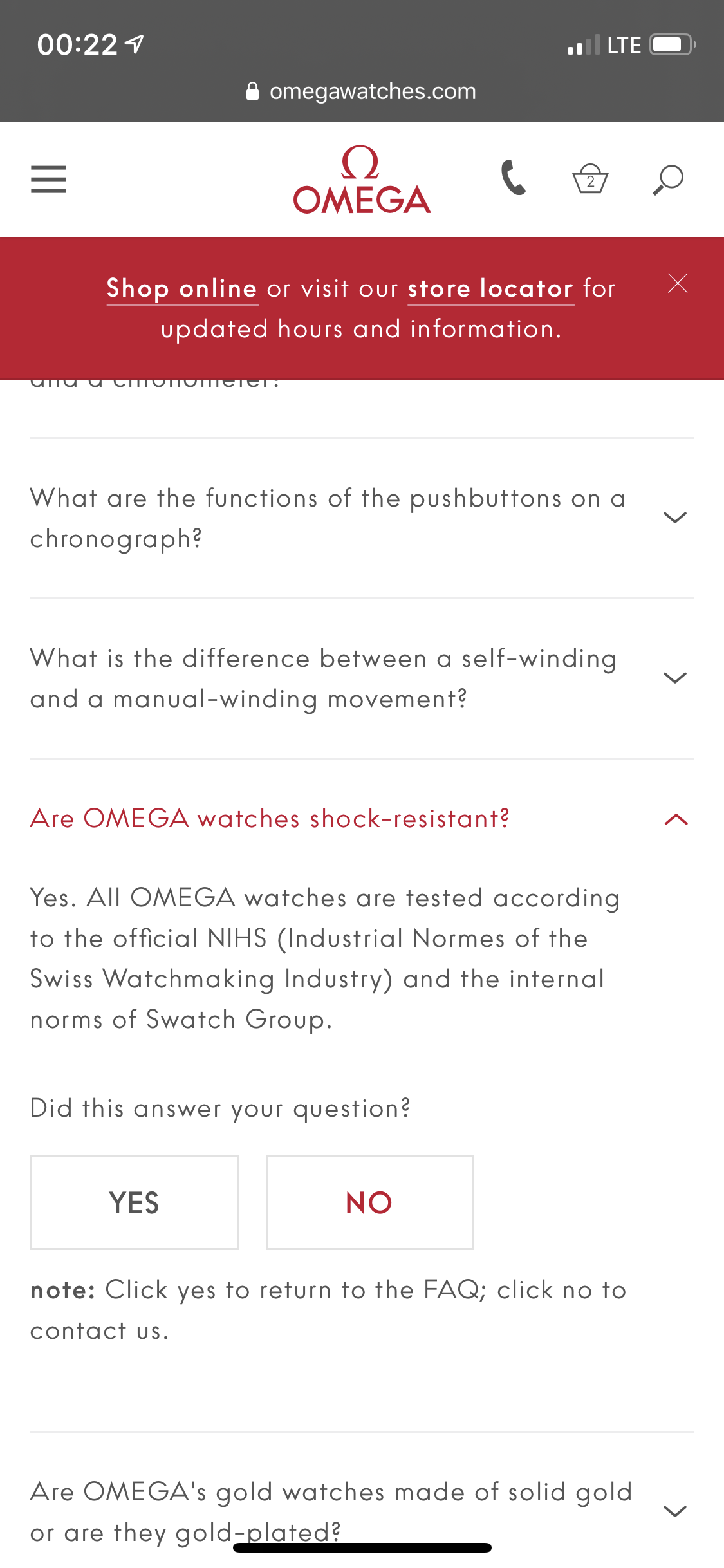Open the store locator link
The image size is (724, 1568).
point(490,289)
